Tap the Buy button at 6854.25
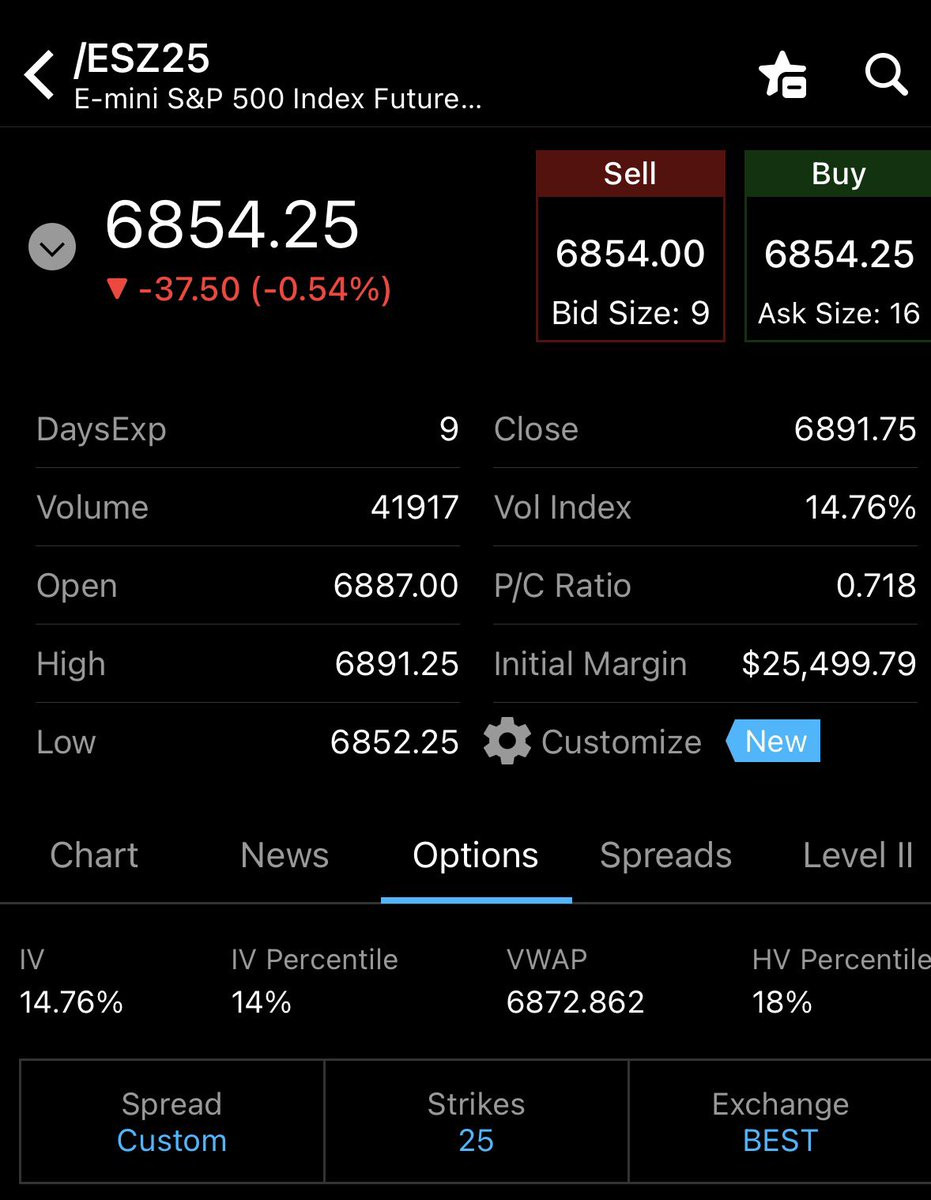 [x=838, y=246]
